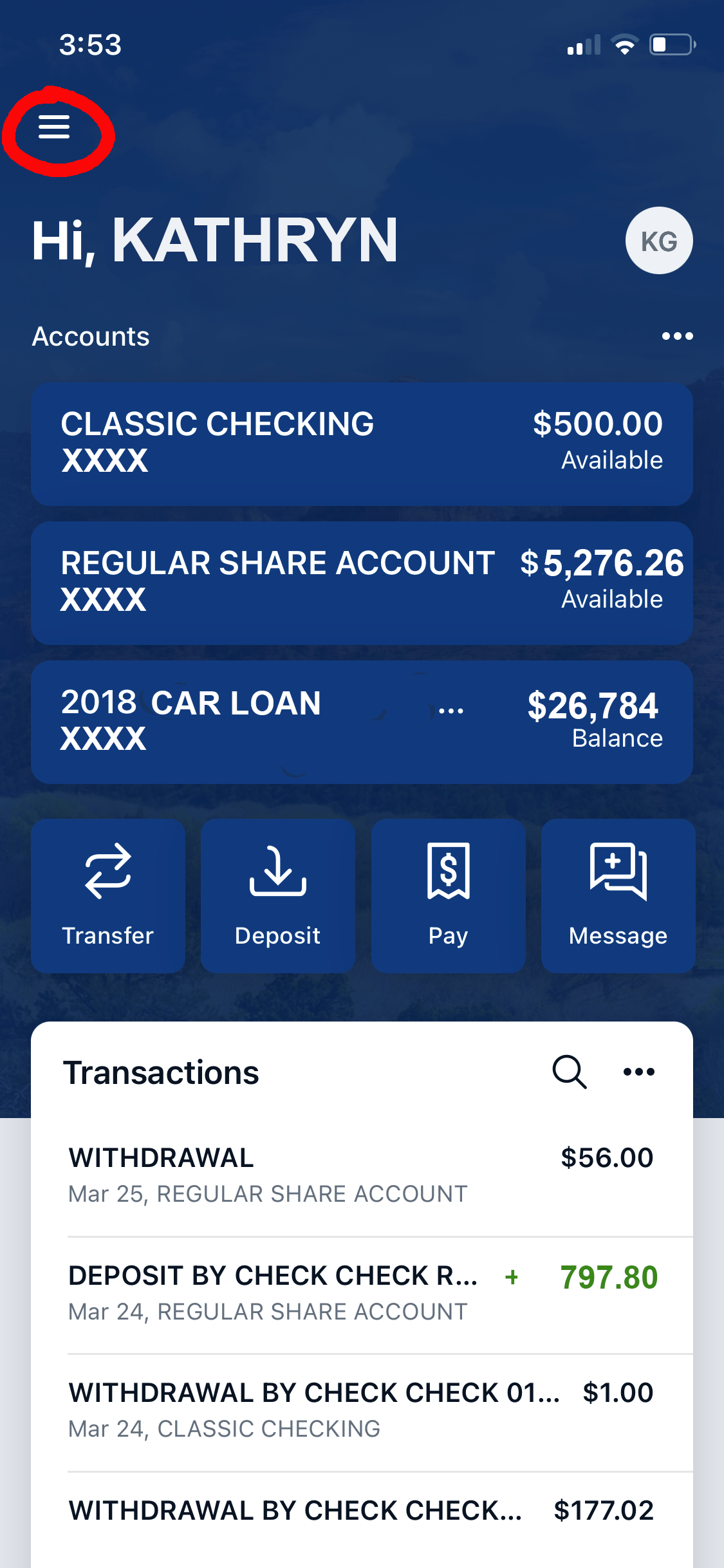The width and height of the screenshot is (724, 1568).
Task: Open the $177.02 withdrawal by check
Action: pyautogui.click(x=362, y=1511)
